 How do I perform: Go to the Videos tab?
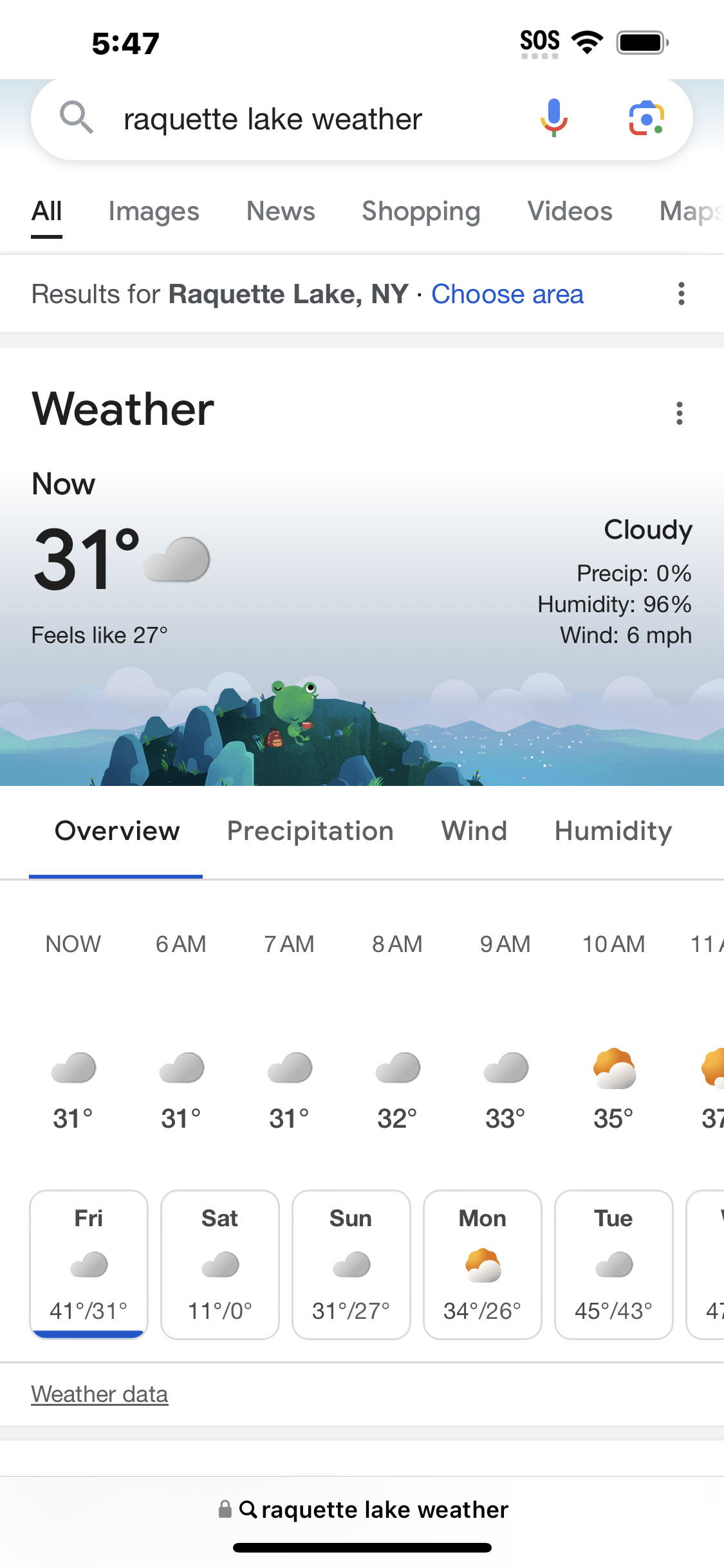tap(570, 211)
